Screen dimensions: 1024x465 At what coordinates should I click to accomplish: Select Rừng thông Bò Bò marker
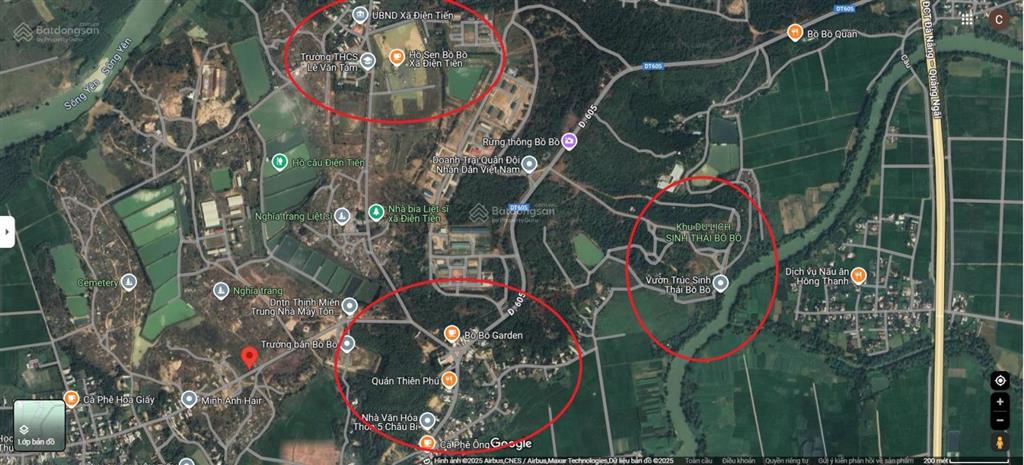click(x=568, y=141)
